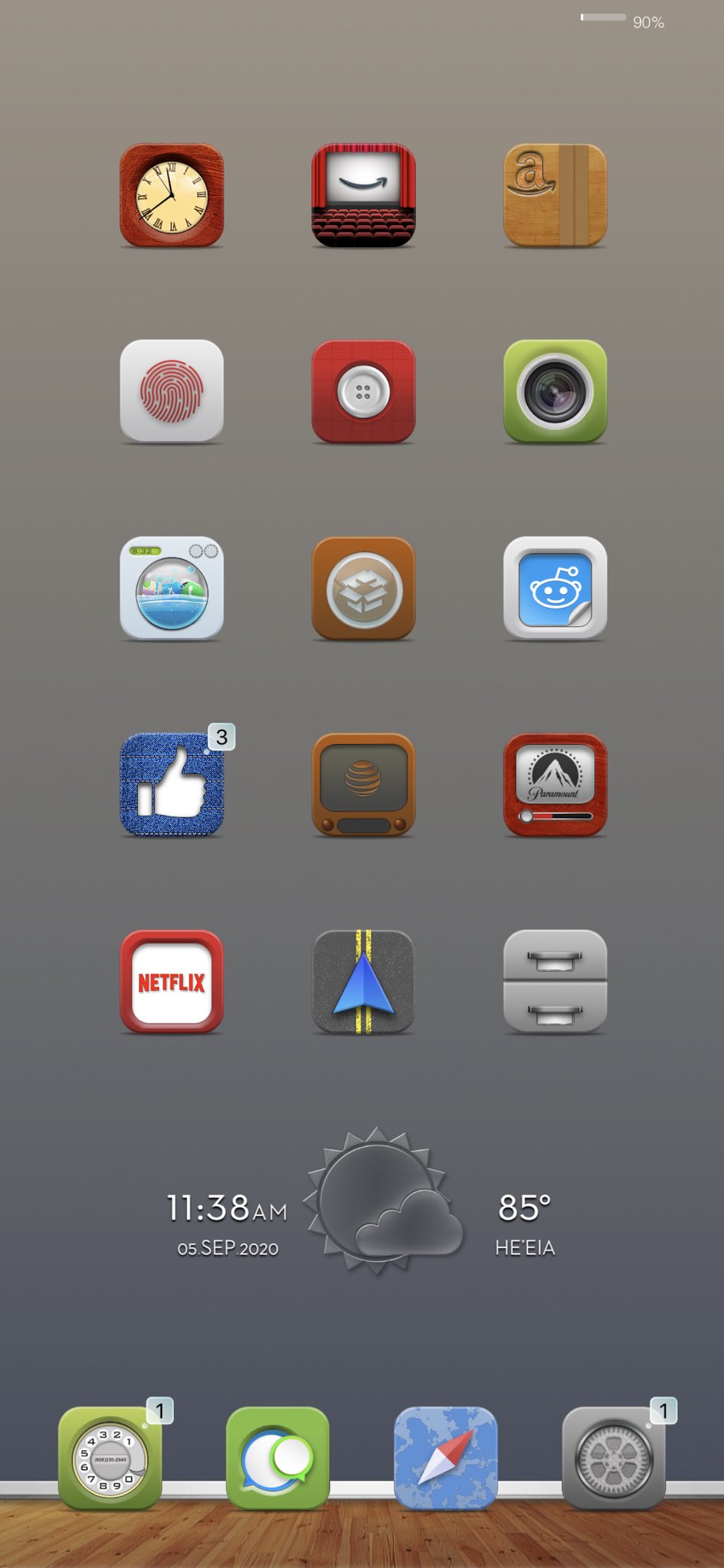Screen dimensions: 724x1568
Task: Open the rotary Phone app in dock
Action: pos(110,1458)
